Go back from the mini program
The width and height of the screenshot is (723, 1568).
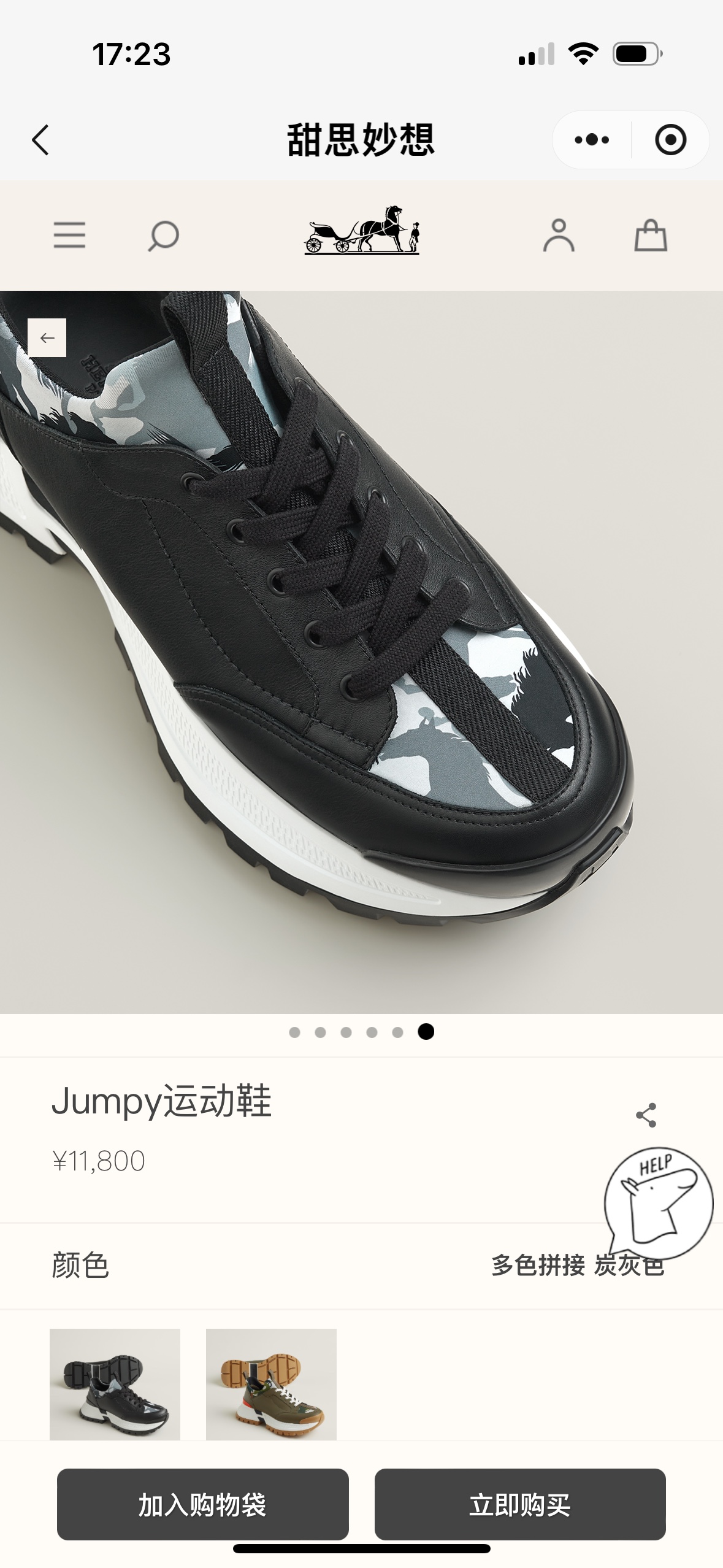point(40,140)
